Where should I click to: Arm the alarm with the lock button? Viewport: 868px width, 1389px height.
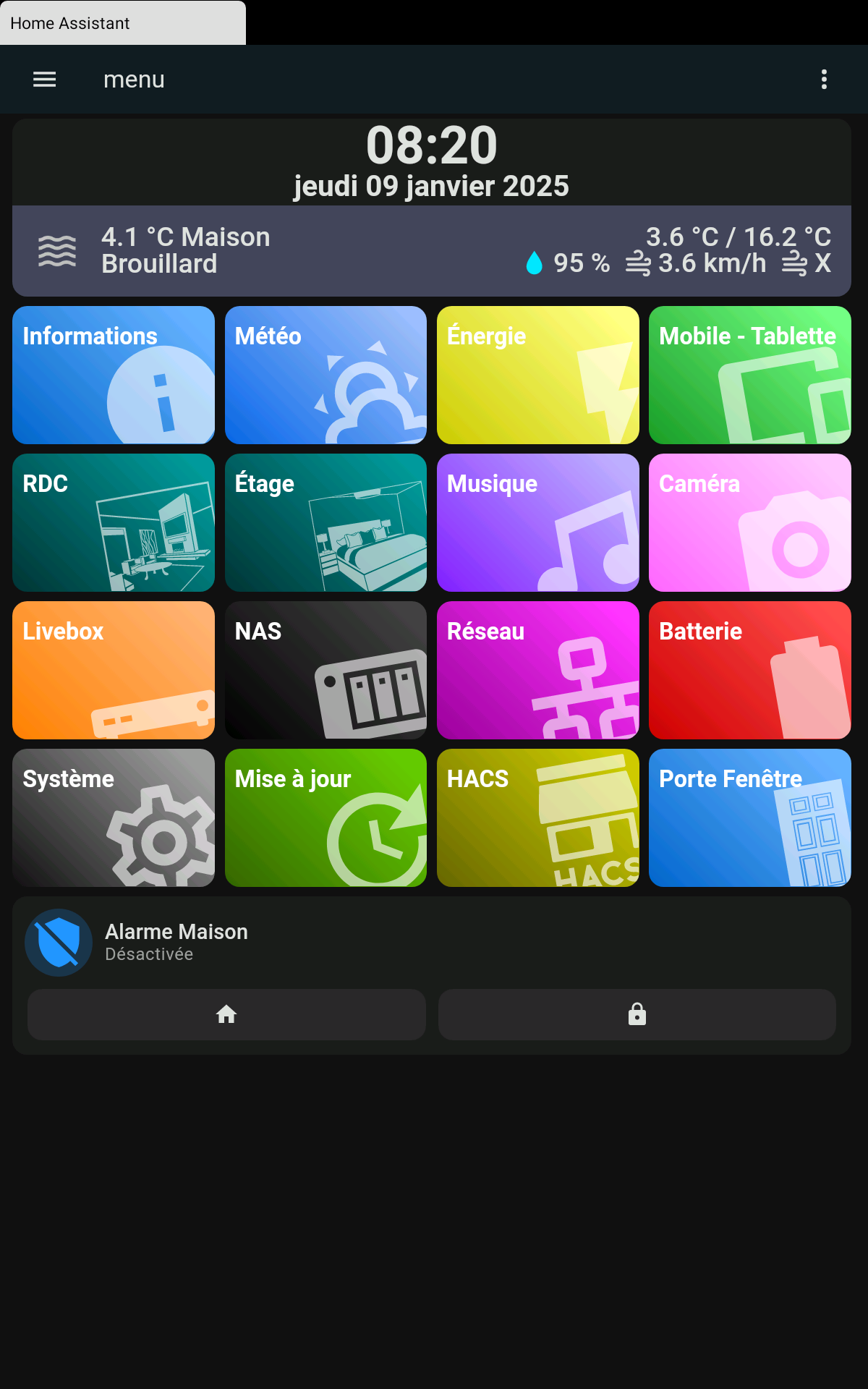click(x=637, y=1014)
